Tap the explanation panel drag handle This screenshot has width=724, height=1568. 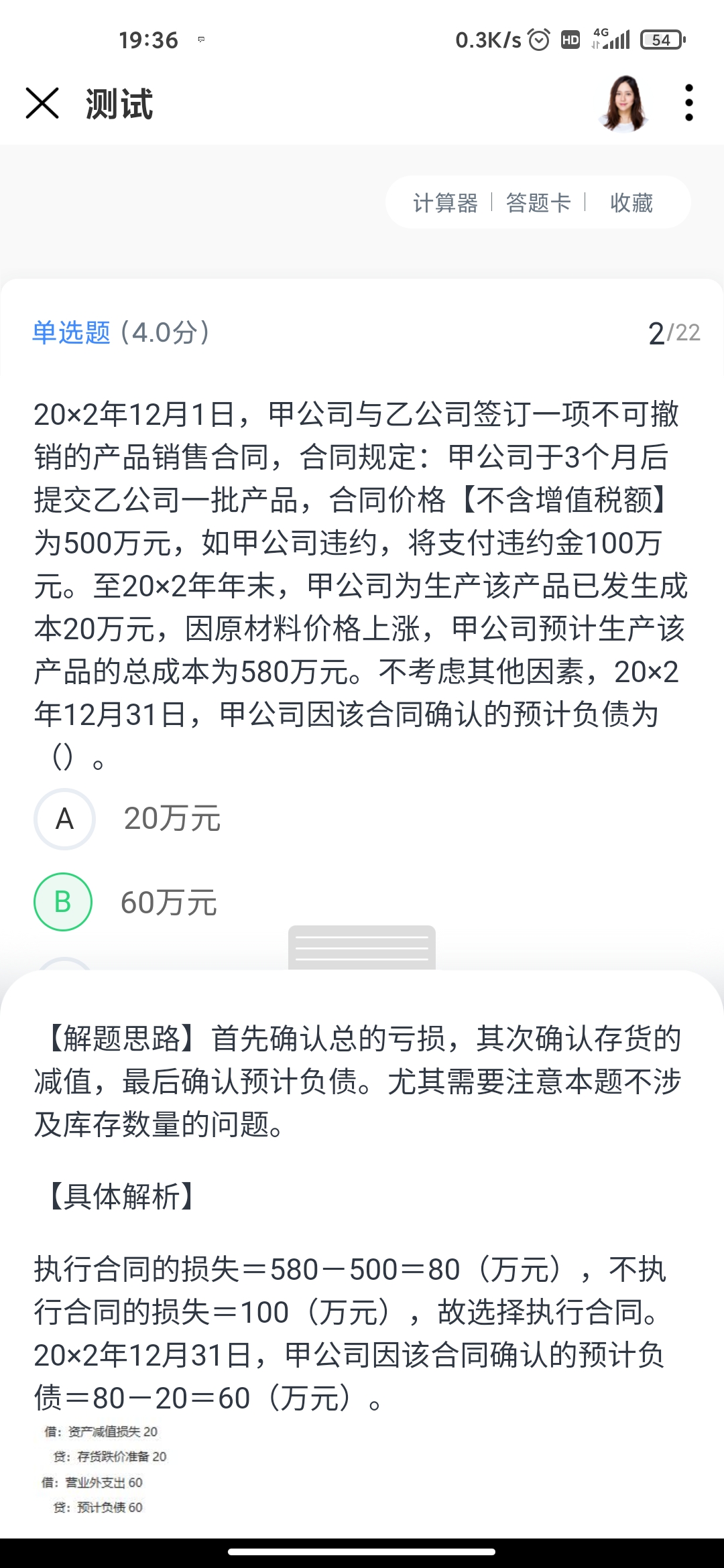coord(362,948)
